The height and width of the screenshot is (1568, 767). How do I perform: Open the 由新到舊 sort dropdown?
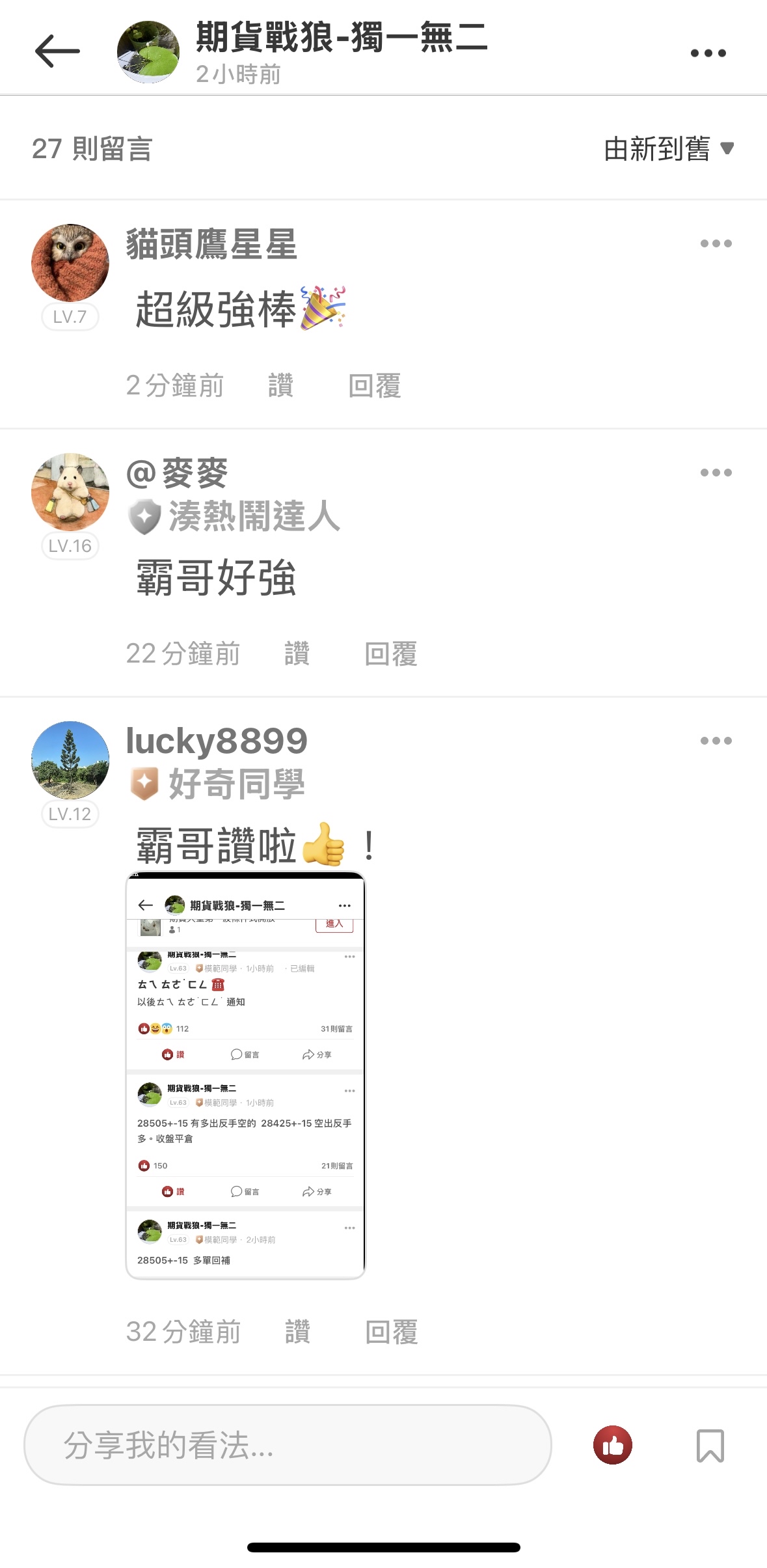[x=668, y=149]
